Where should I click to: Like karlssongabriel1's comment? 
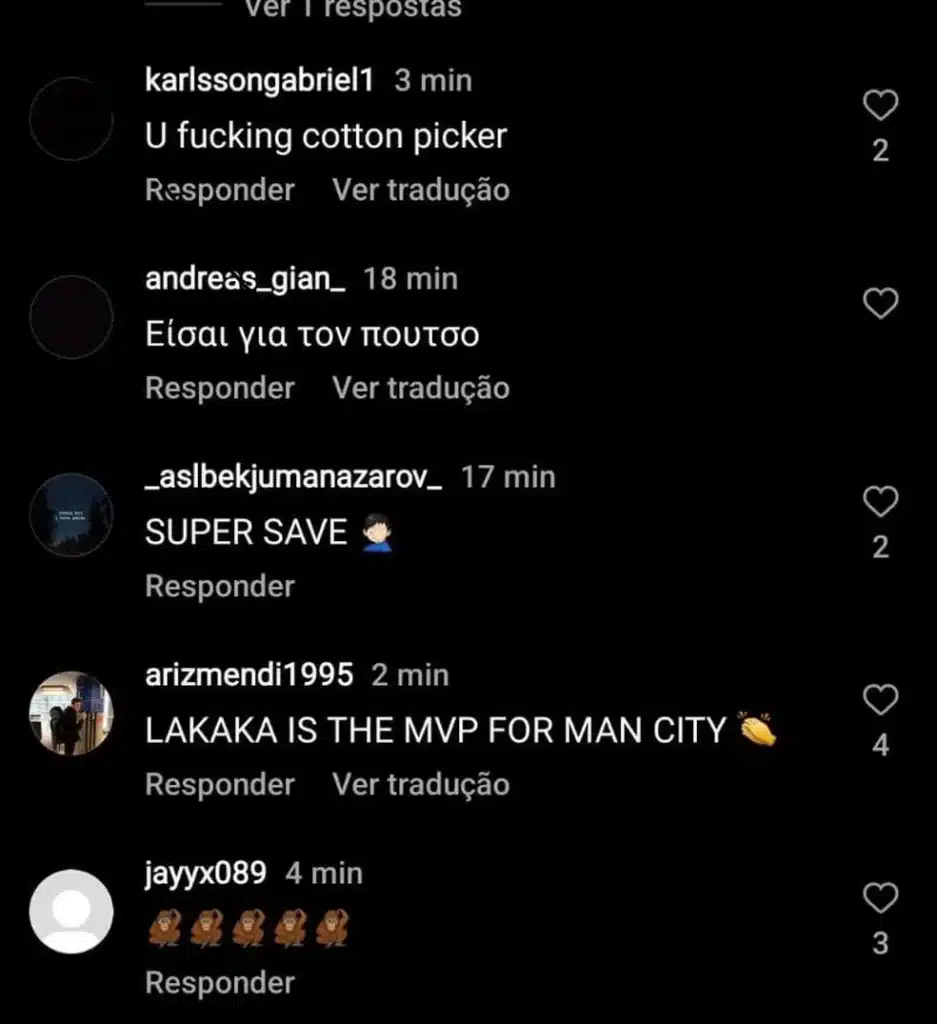pos(880,105)
